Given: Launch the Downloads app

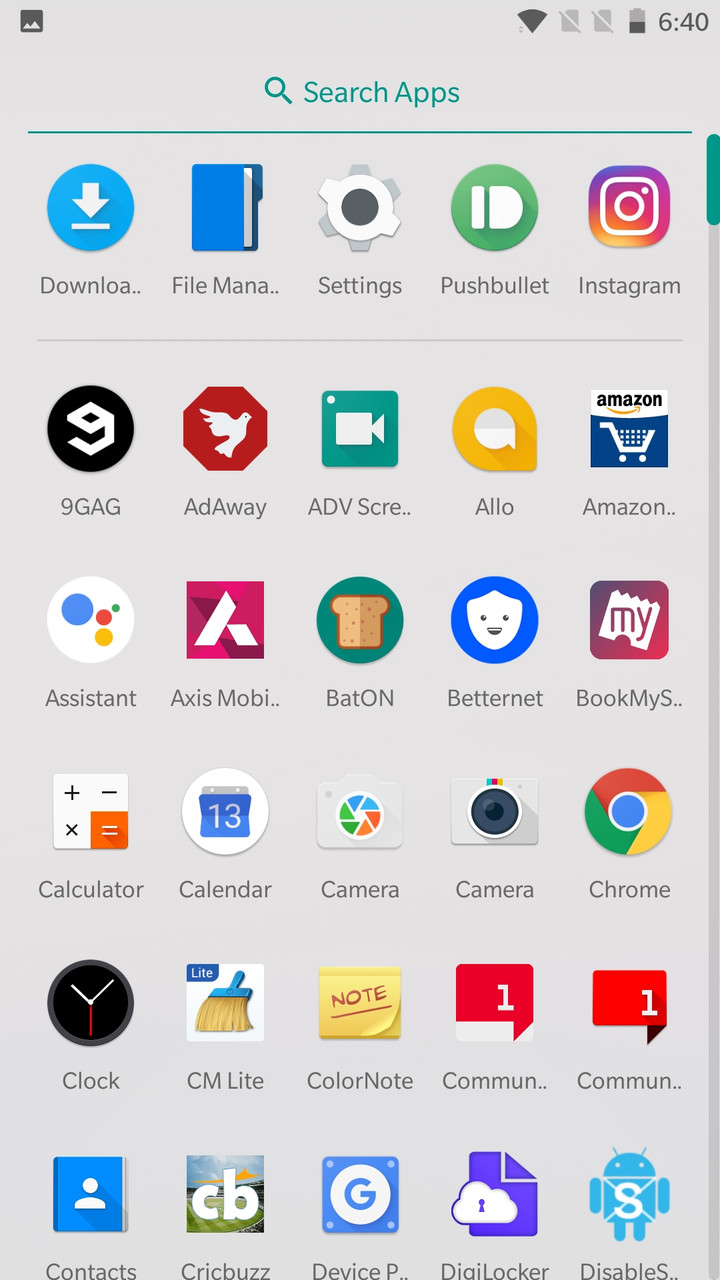Looking at the screenshot, I should tap(90, 208).
